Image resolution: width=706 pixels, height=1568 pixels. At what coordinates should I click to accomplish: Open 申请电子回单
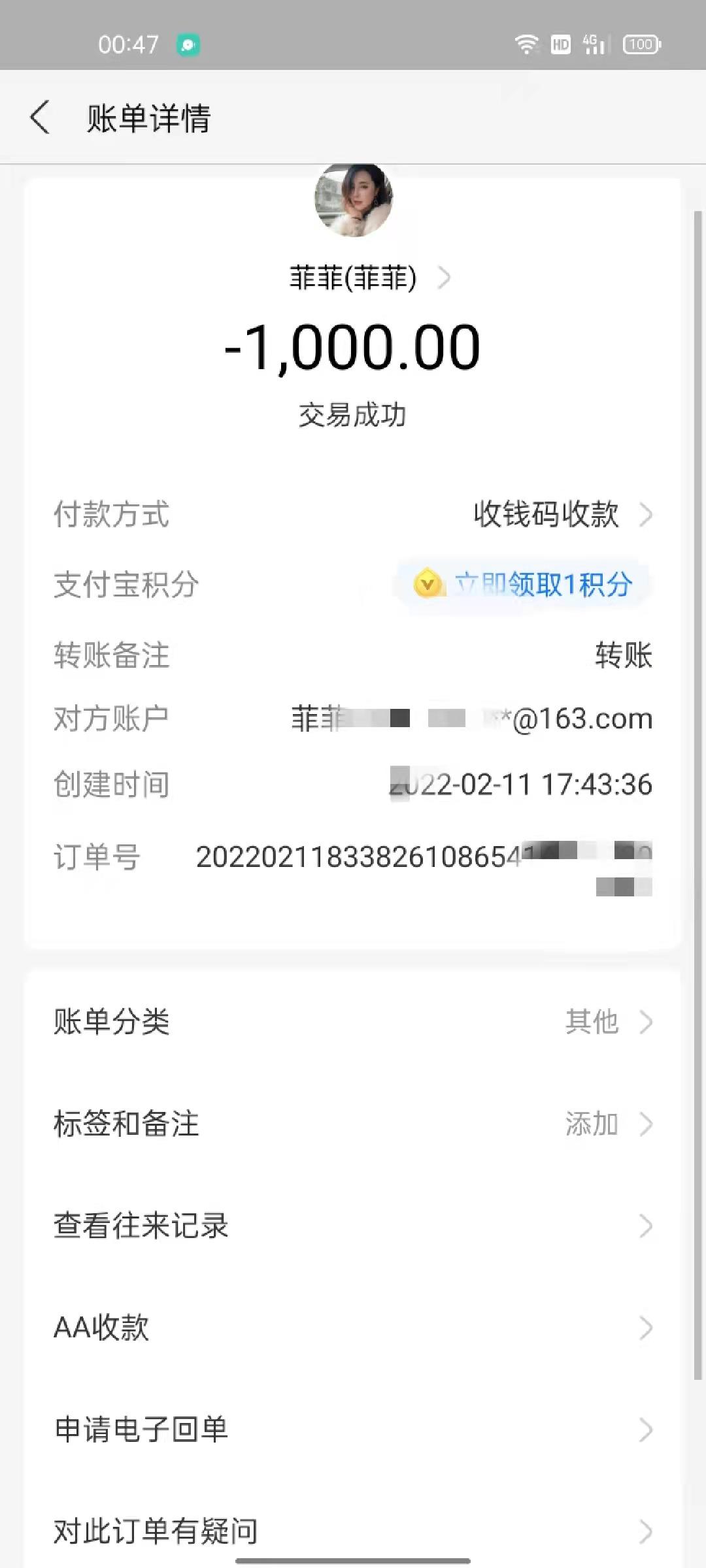pyautogui.click(x=353, y=1430)
